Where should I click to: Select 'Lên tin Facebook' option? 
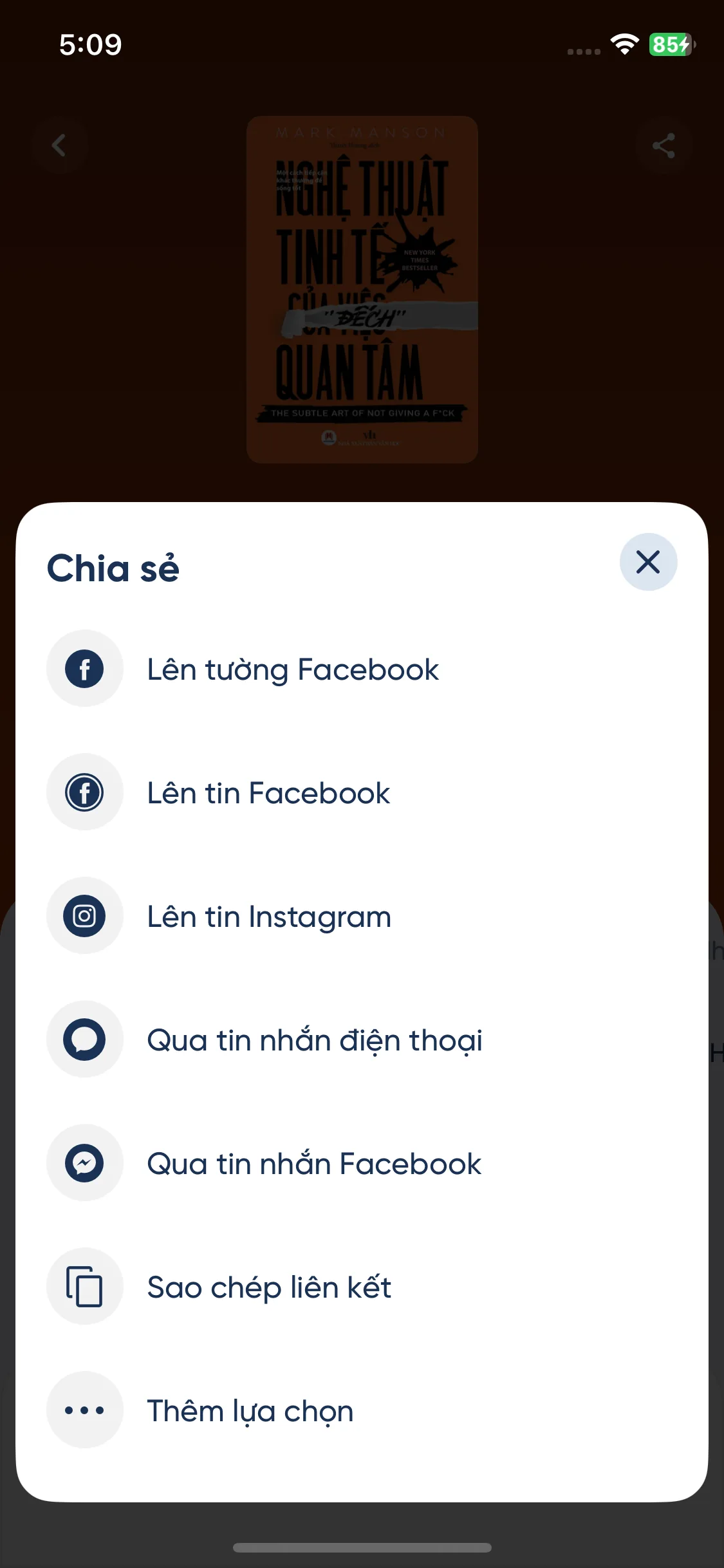(268, 792)
